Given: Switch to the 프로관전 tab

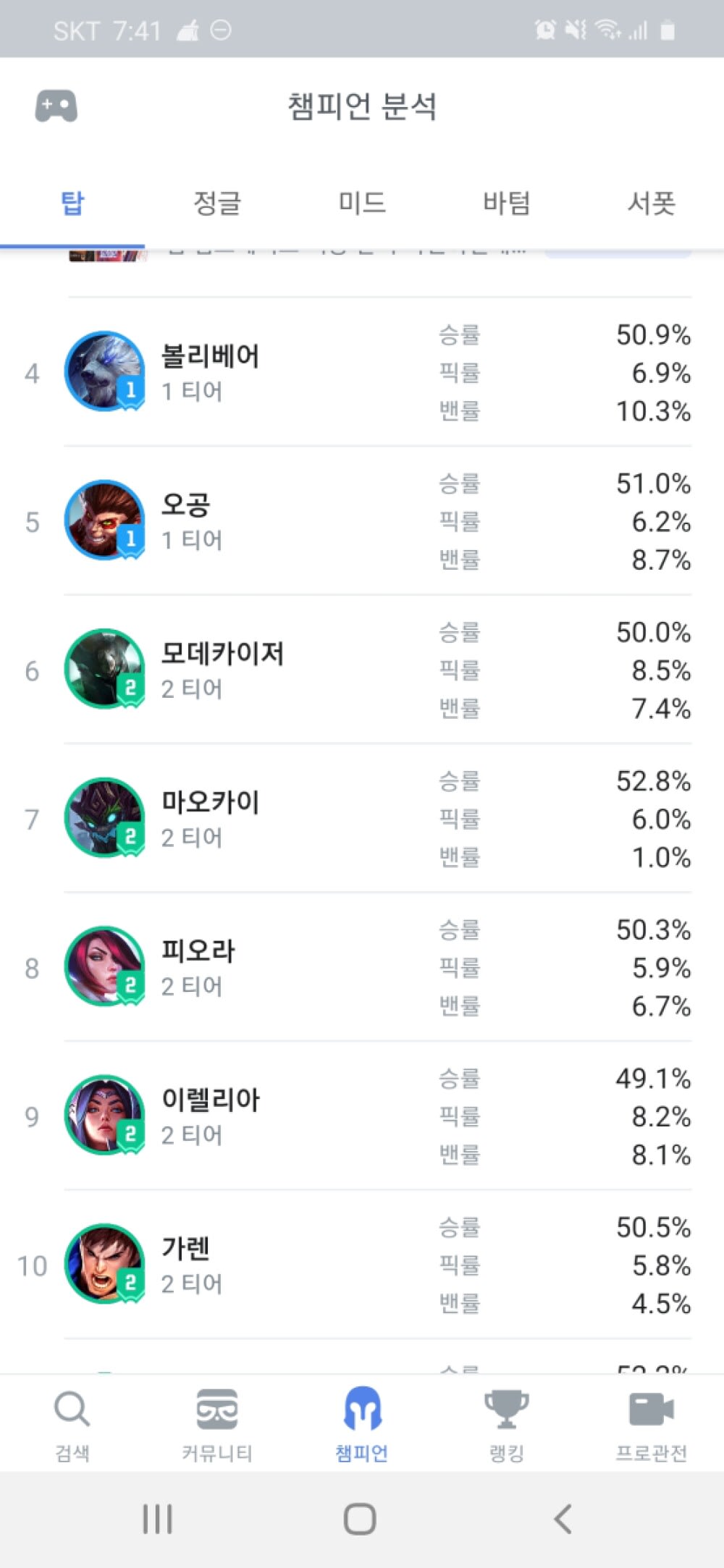Looking at the screenshot, I should click(x=652, y=1423).
